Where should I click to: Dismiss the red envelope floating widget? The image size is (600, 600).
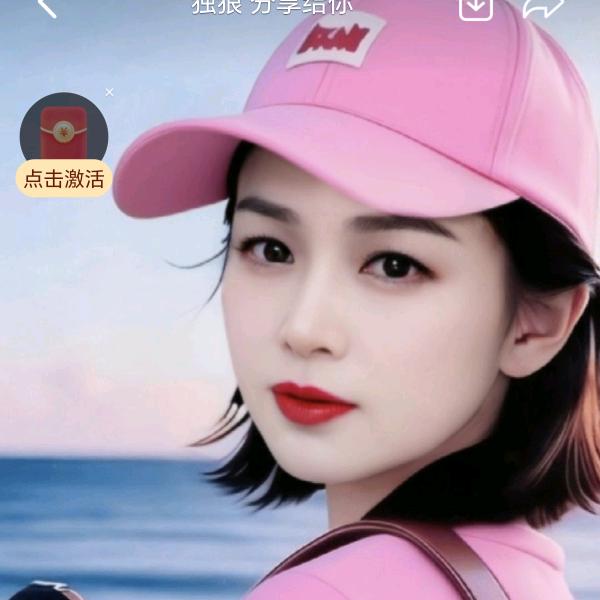click(x=110, y=92)
